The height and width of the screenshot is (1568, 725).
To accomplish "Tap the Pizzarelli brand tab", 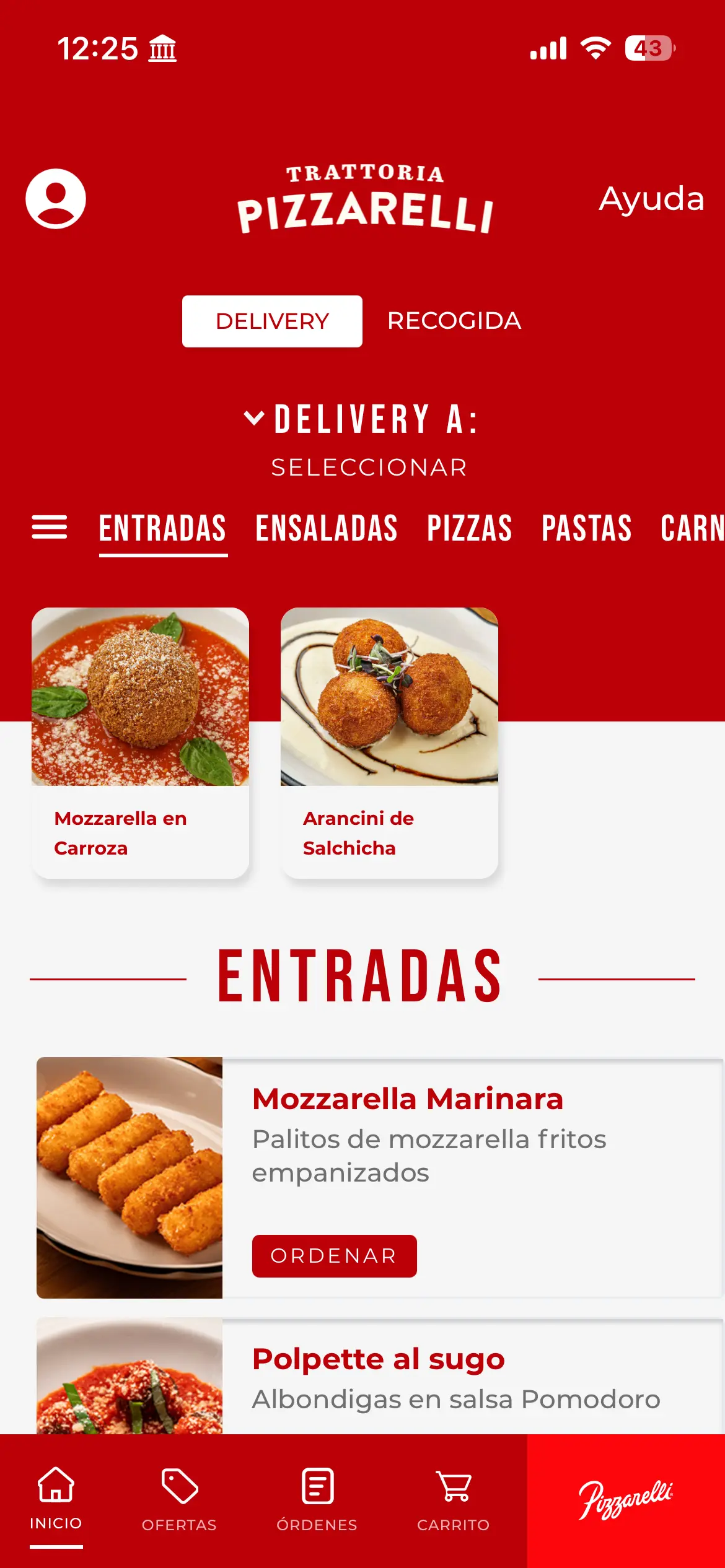I will coord(626,1500).
